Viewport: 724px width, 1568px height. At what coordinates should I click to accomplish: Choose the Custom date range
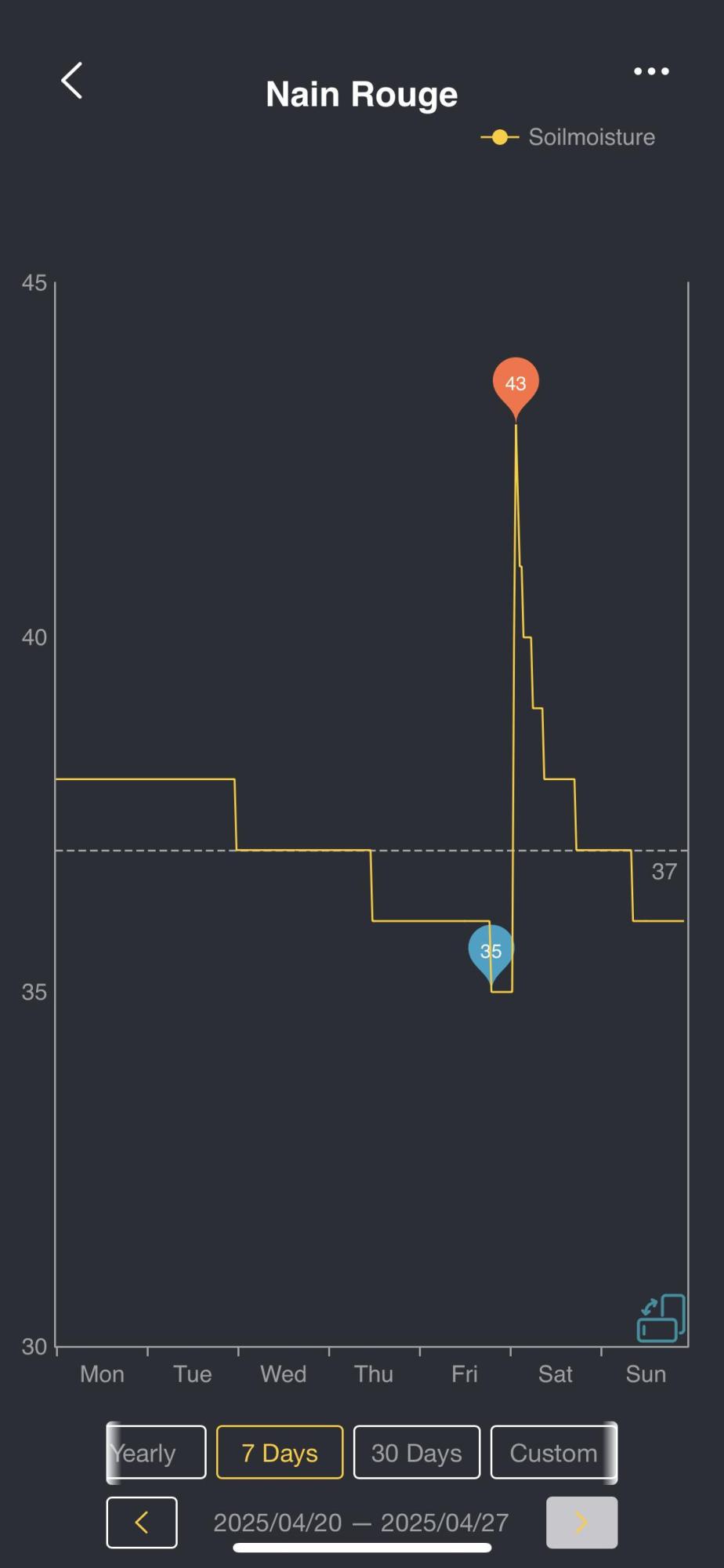[554, 1453]
